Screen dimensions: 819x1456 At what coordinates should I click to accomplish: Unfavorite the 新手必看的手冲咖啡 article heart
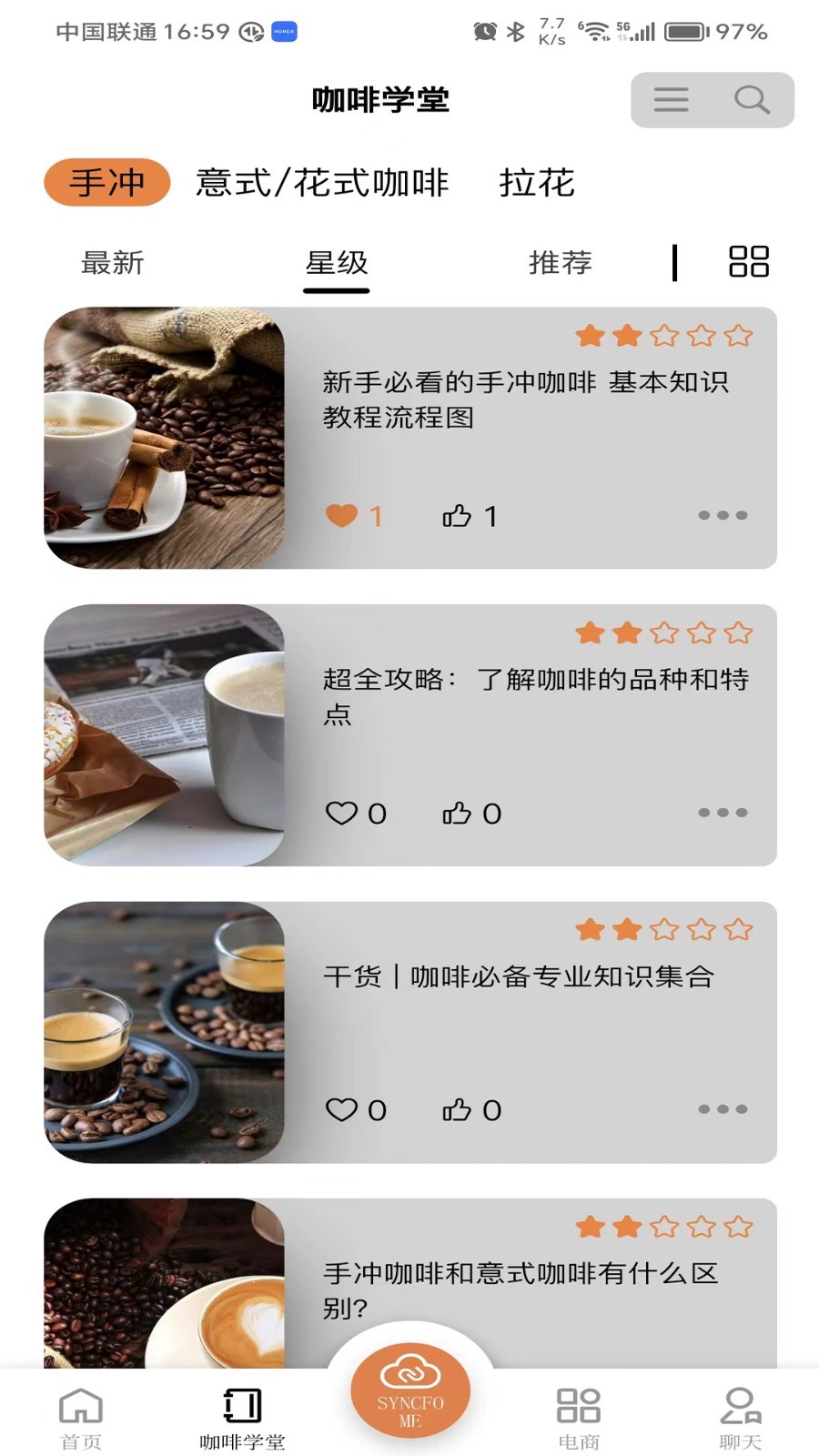tap(342, 516)
